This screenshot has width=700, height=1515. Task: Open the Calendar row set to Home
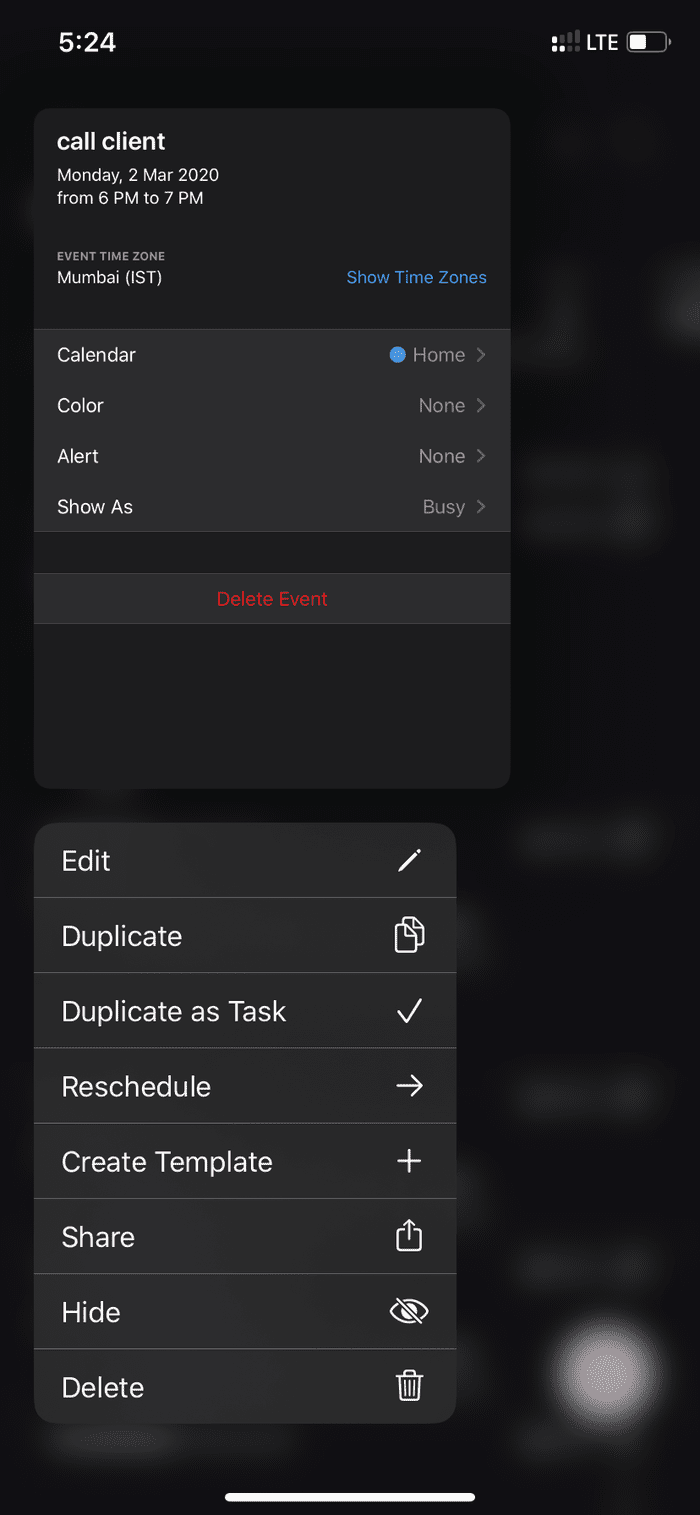coord(272,355)
